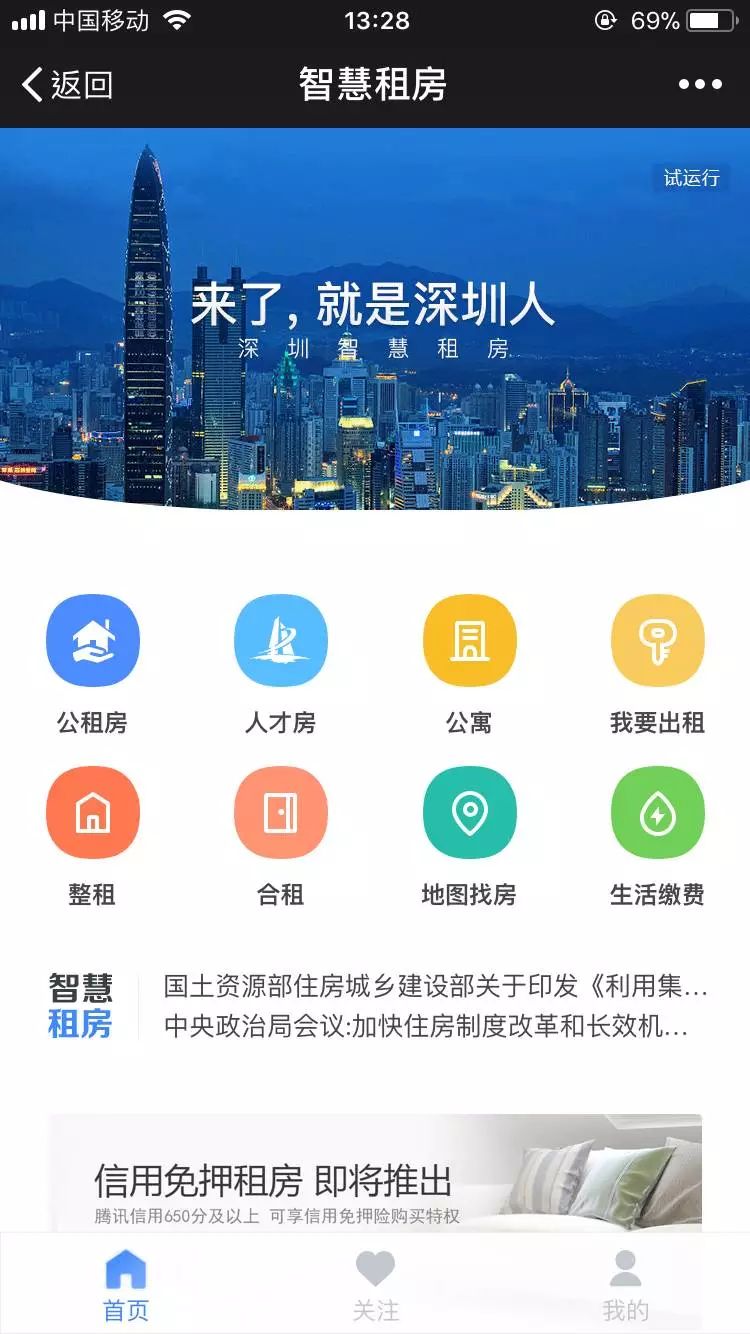
Task: Click the 生活缴费 utilities payment icon
Action: click(657, 812)
